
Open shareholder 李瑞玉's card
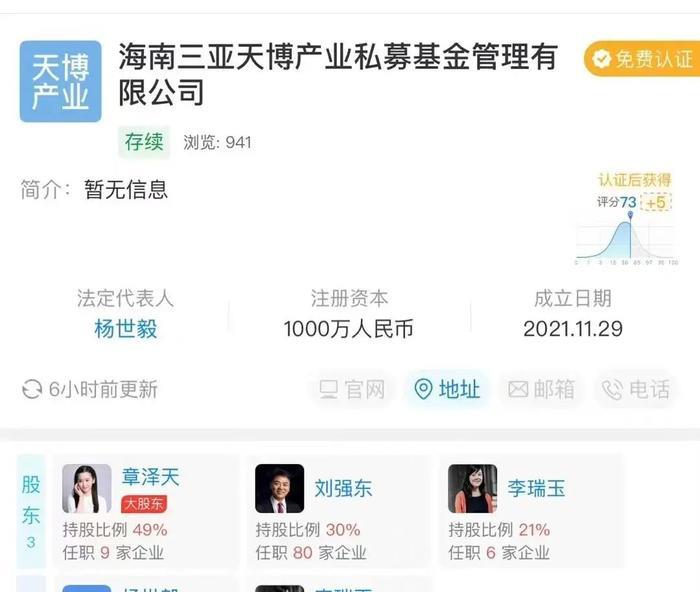click(535, 512)
